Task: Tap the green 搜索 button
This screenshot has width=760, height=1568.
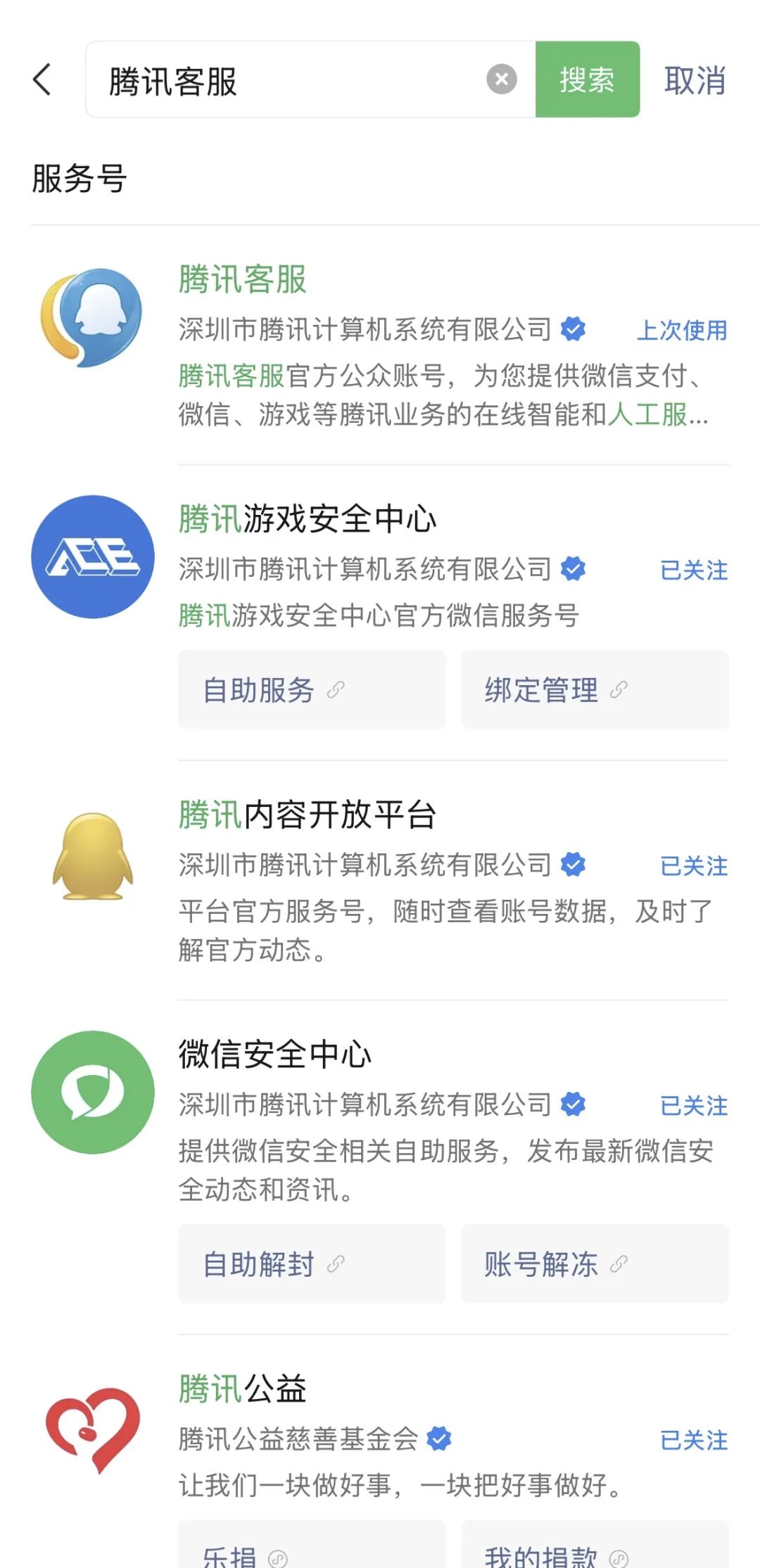Action: [x=587, y=79]
